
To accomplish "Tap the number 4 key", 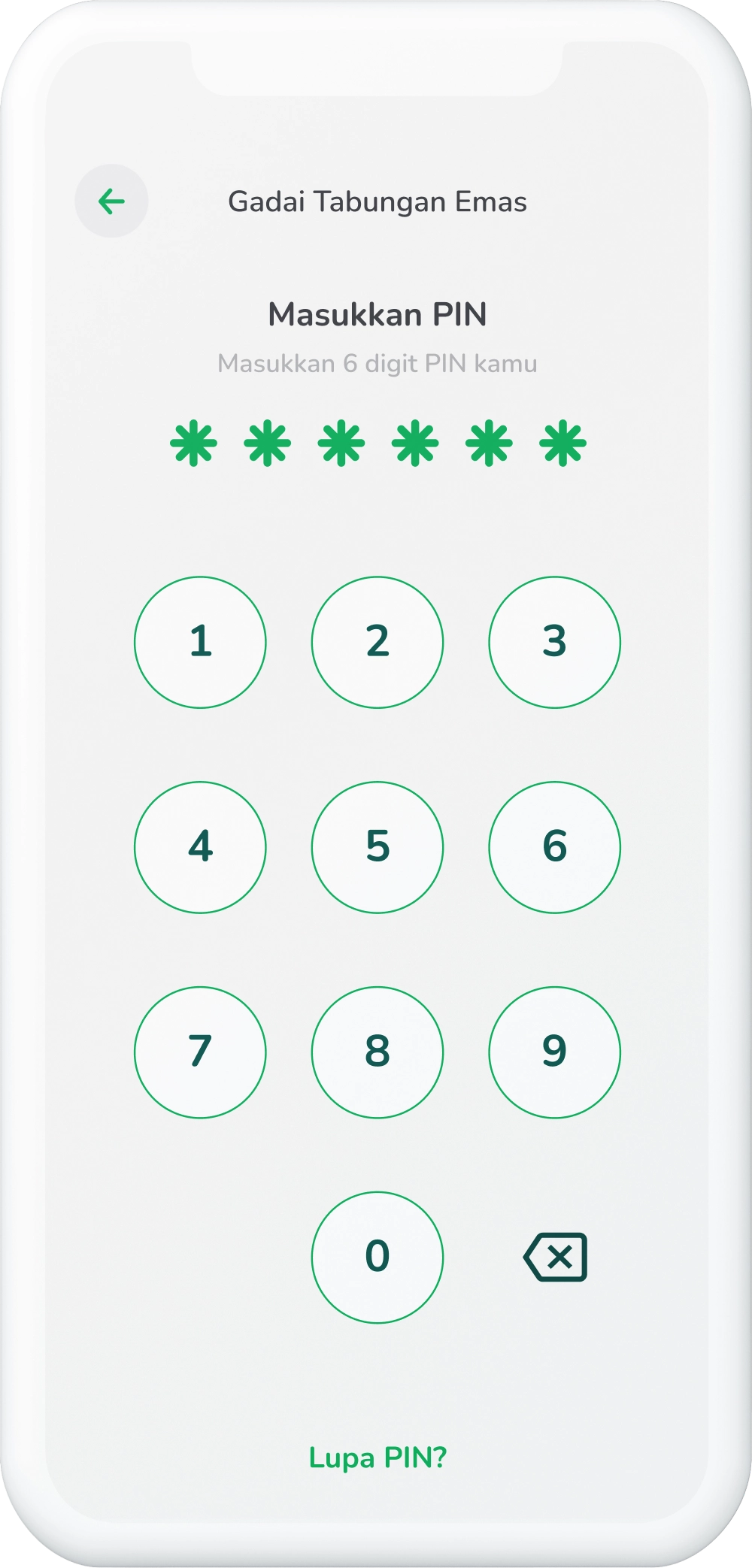I will pyautogui.click(x=200, y=847).
